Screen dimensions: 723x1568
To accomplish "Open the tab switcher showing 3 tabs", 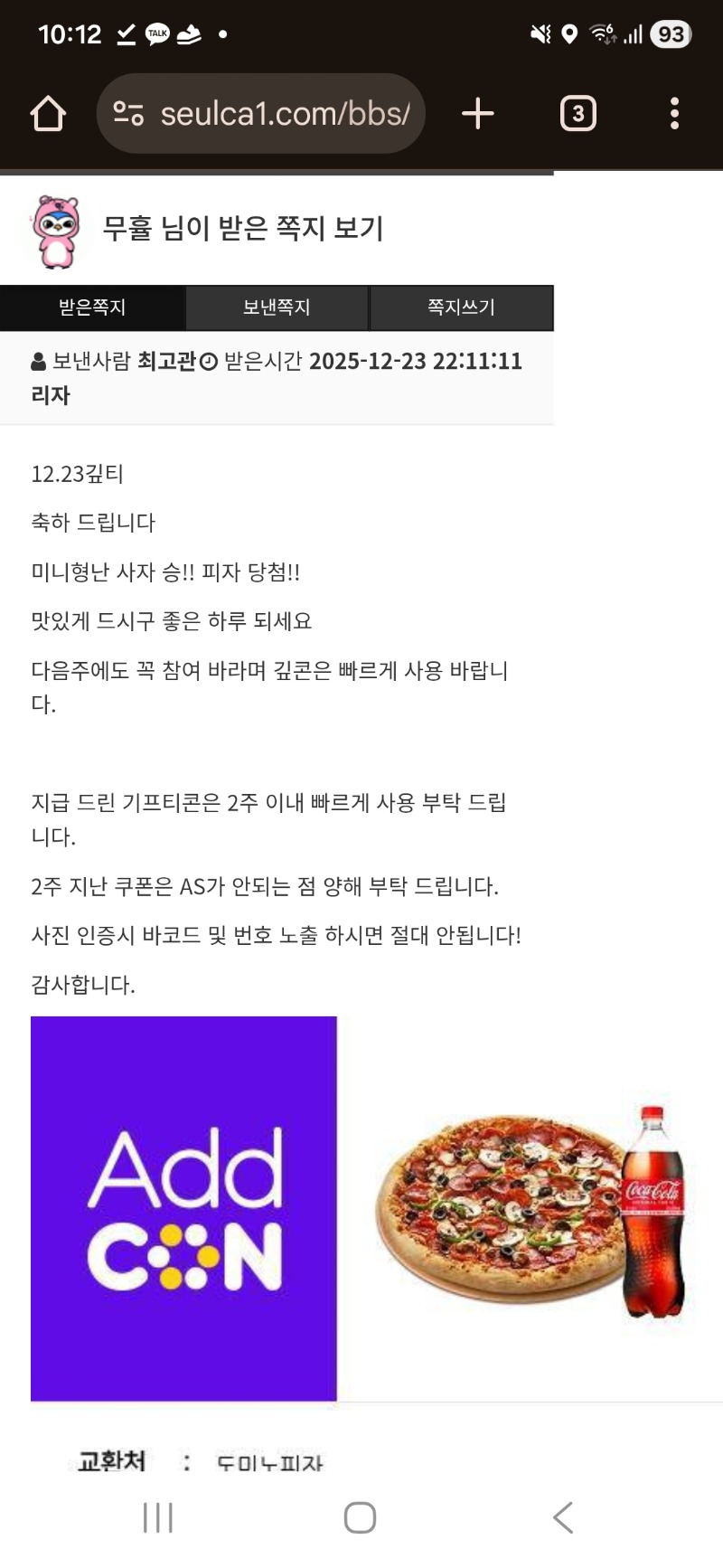I will [577, 114].
